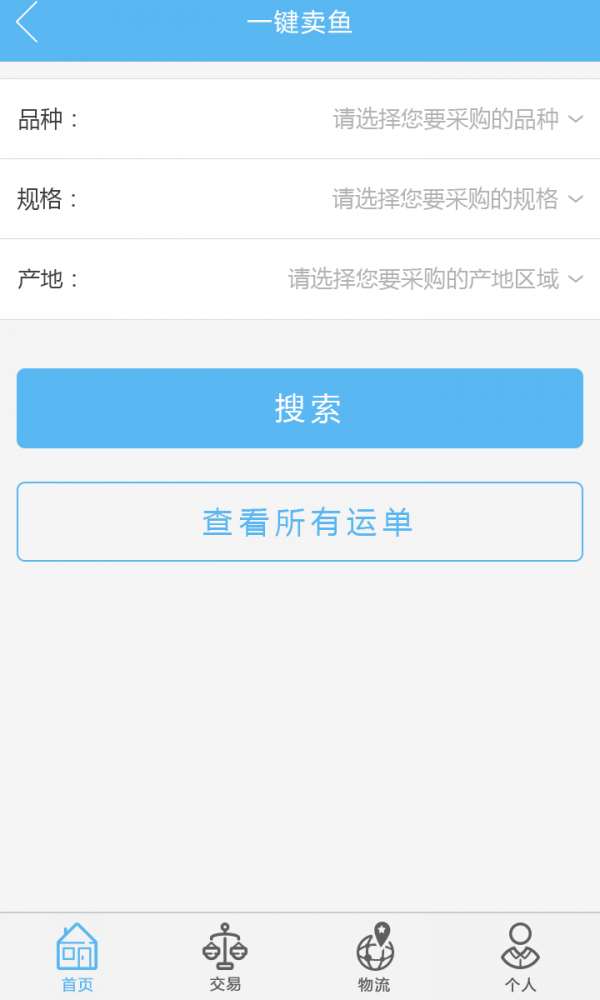The height and width of the screenshot is (1000, 600).
Task: Open the 品种 variety dropdown
Action: [457, 120]
